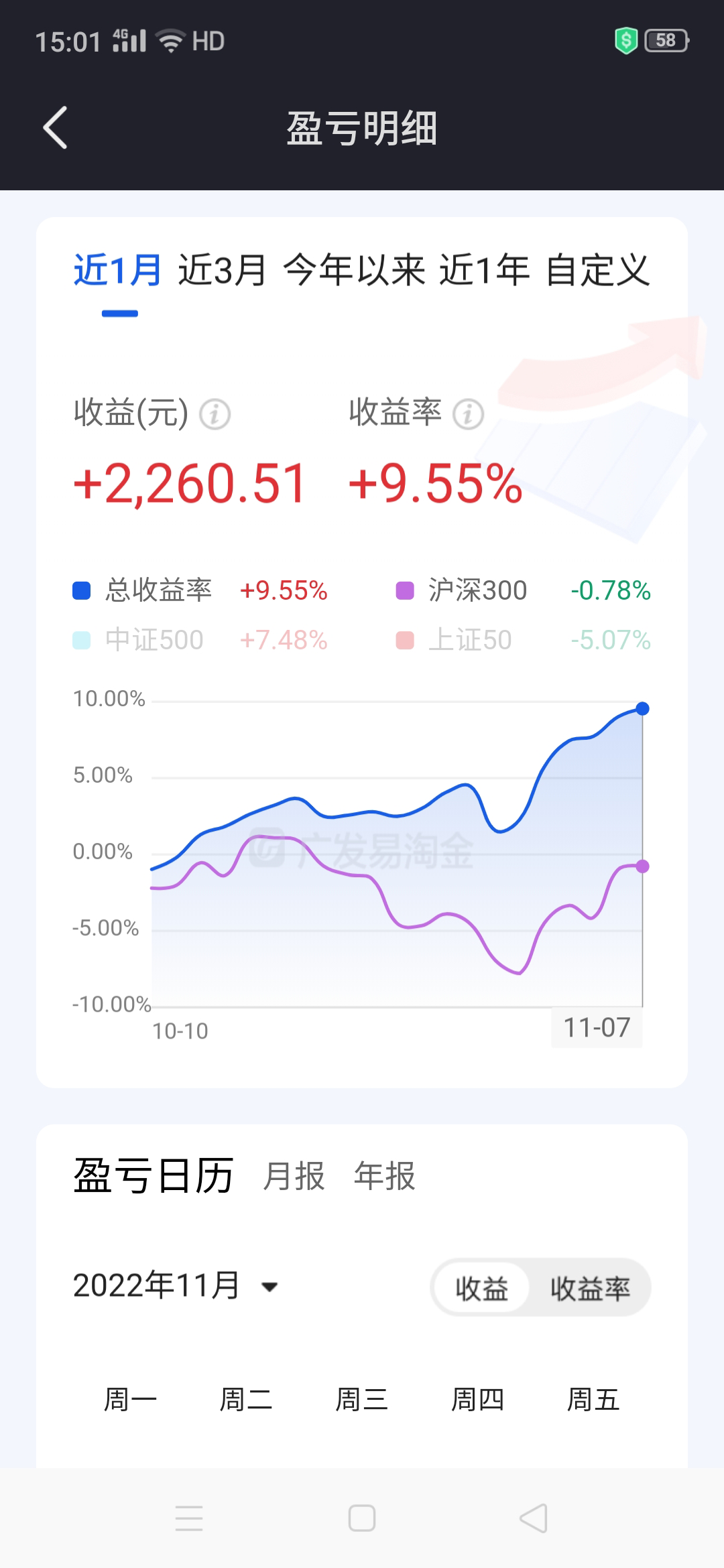Go back from 盈亏明细 page
This screenshot has height=1568, width=724.
56,127
